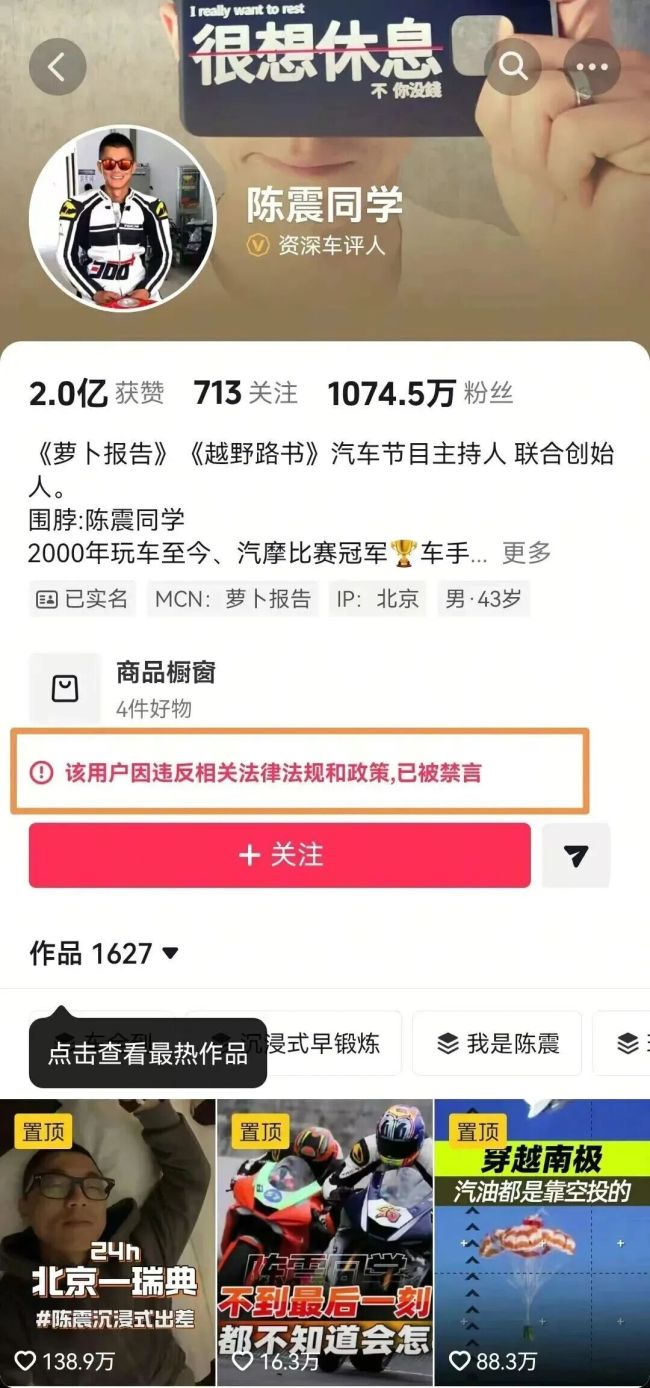Select the 我是陈震 collection chip
The height and width of the screenshot is (1388, 650).
[x=498, y=1044]
